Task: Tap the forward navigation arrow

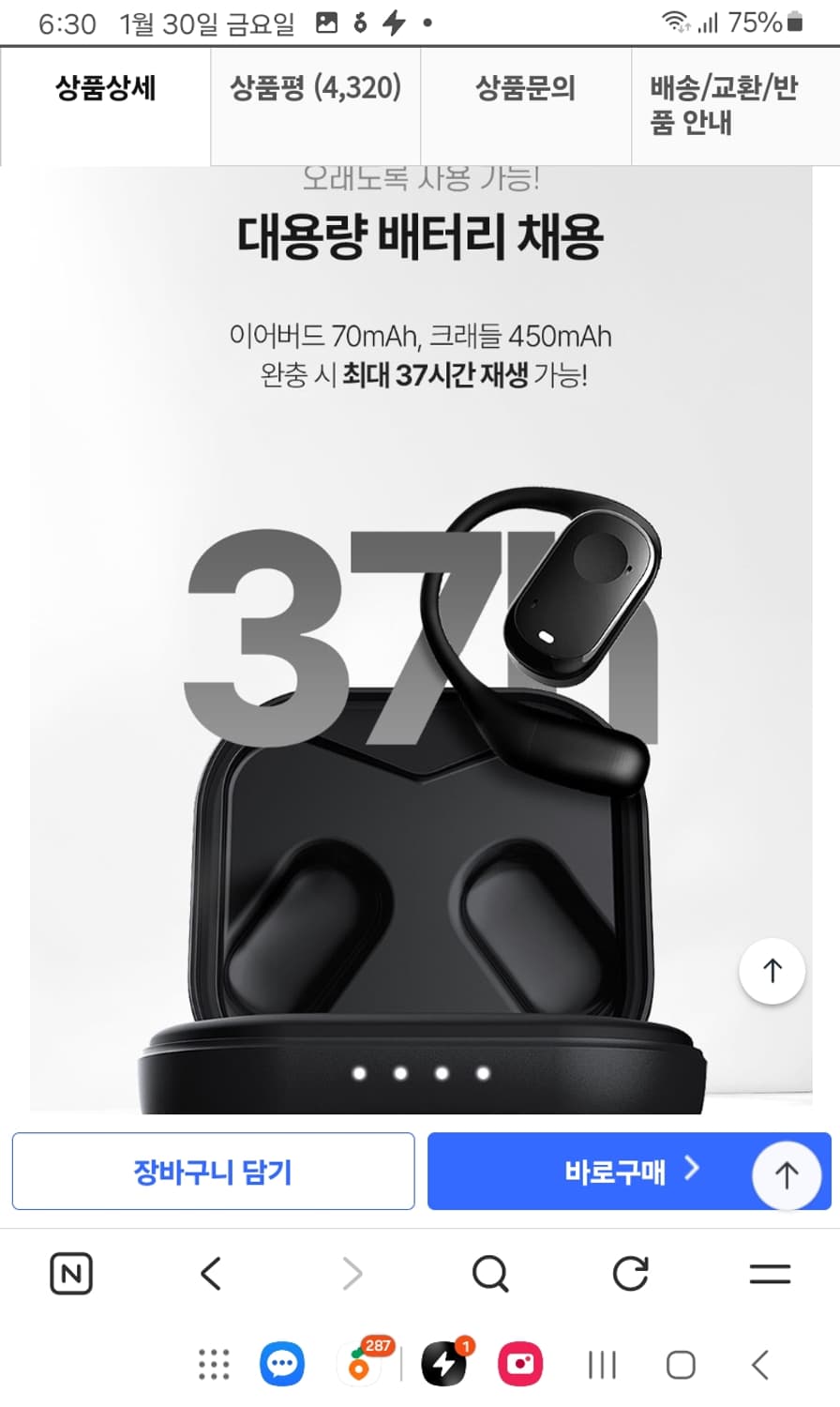Action: click(351, 1274)
